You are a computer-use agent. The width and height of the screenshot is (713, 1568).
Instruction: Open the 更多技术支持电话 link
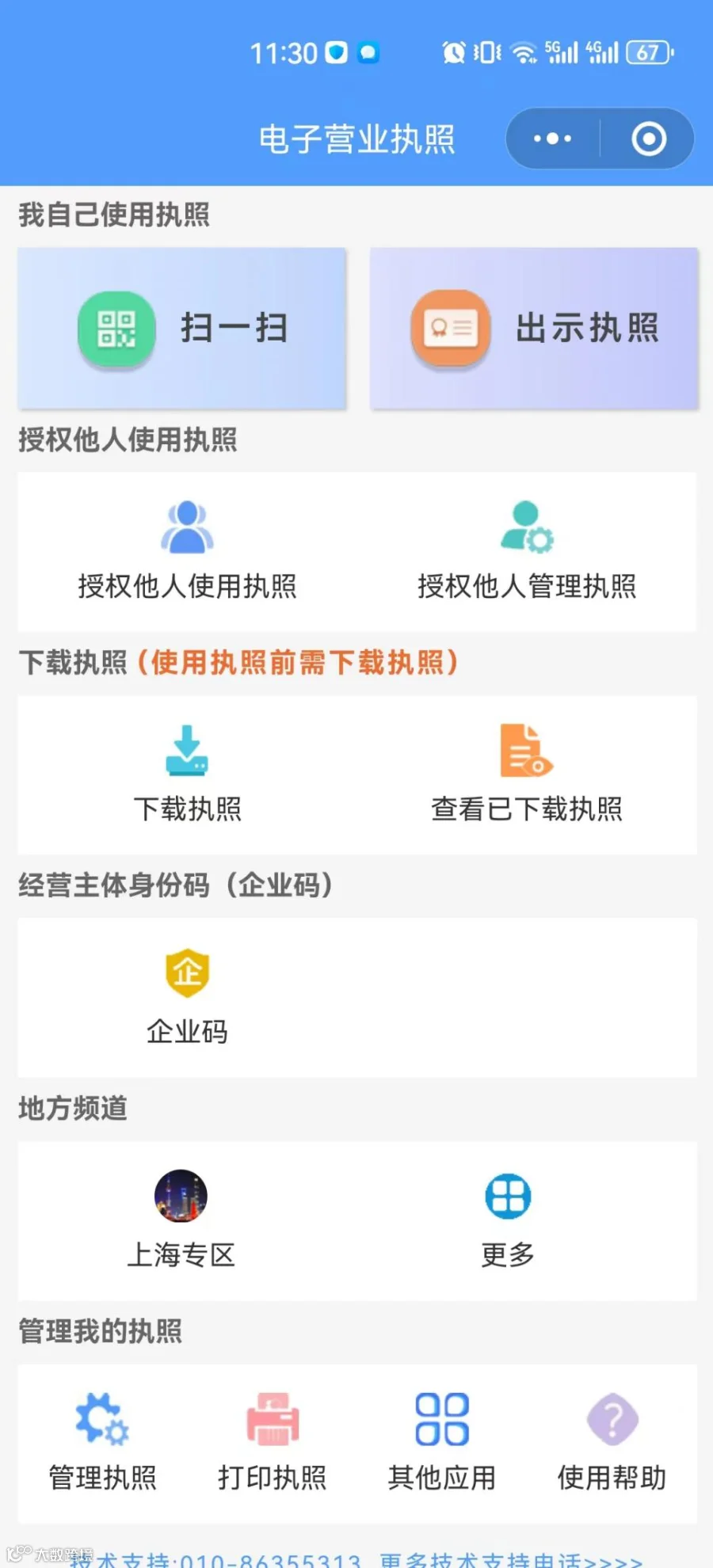[x=511, y=1560]
